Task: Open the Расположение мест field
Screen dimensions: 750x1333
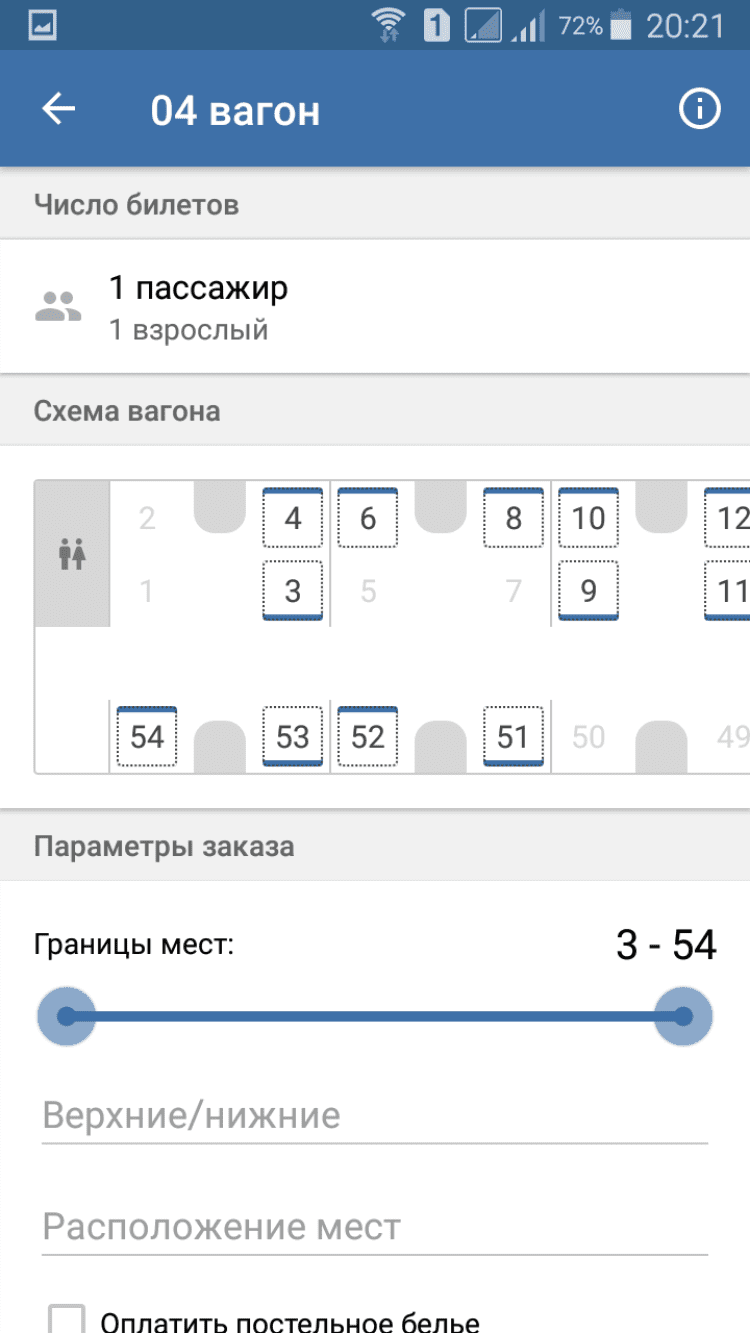Action: pyautogui.click(x=375, y=1226)
